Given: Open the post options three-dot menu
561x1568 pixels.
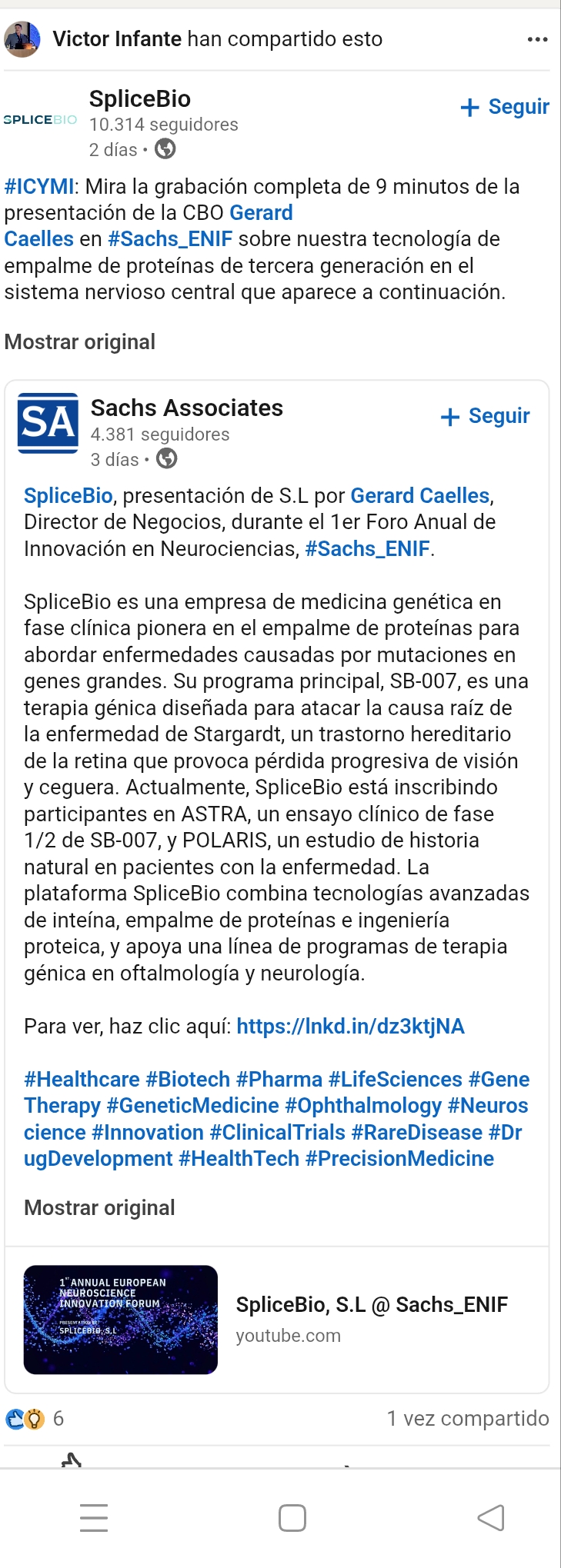Looking at the screenshot, I should click(x=536, y=38).
